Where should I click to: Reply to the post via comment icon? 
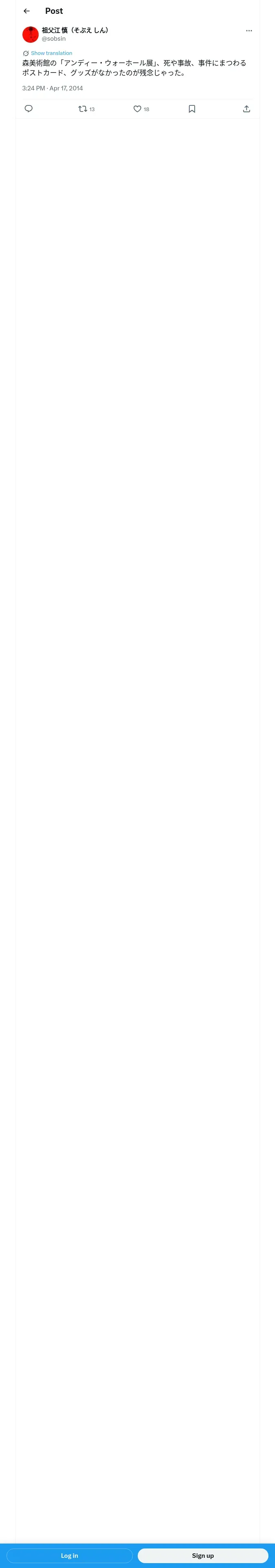29,109
